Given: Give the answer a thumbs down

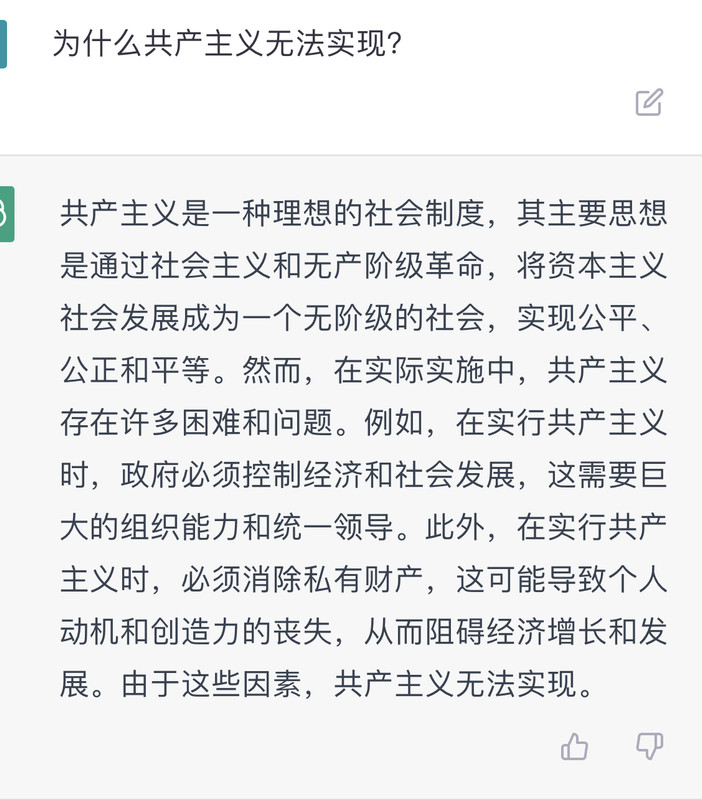Looking at the screenshot, I should [649, 746].
